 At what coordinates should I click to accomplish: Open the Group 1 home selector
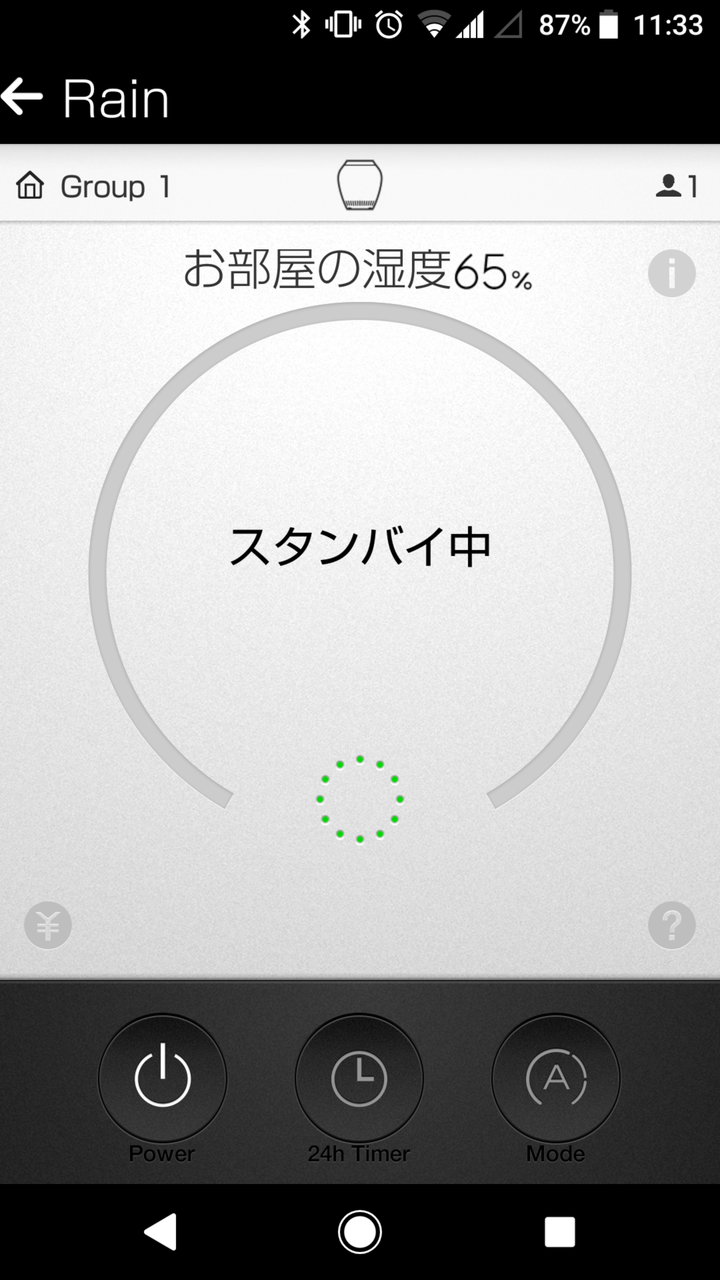click(93, 187)
